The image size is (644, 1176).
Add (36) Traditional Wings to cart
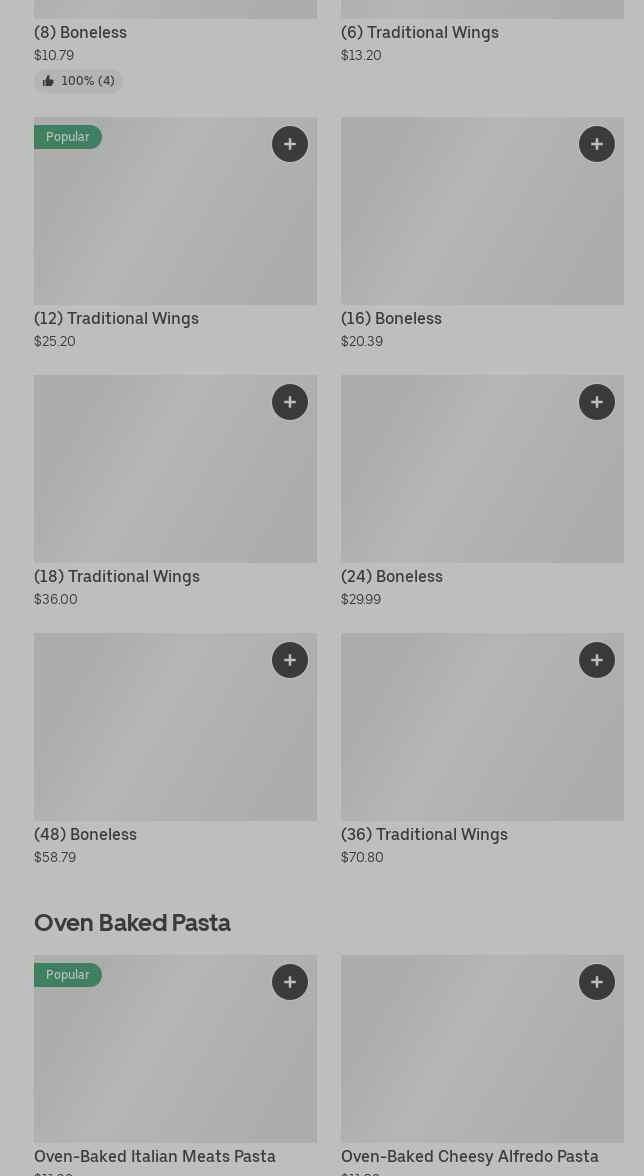597,660
